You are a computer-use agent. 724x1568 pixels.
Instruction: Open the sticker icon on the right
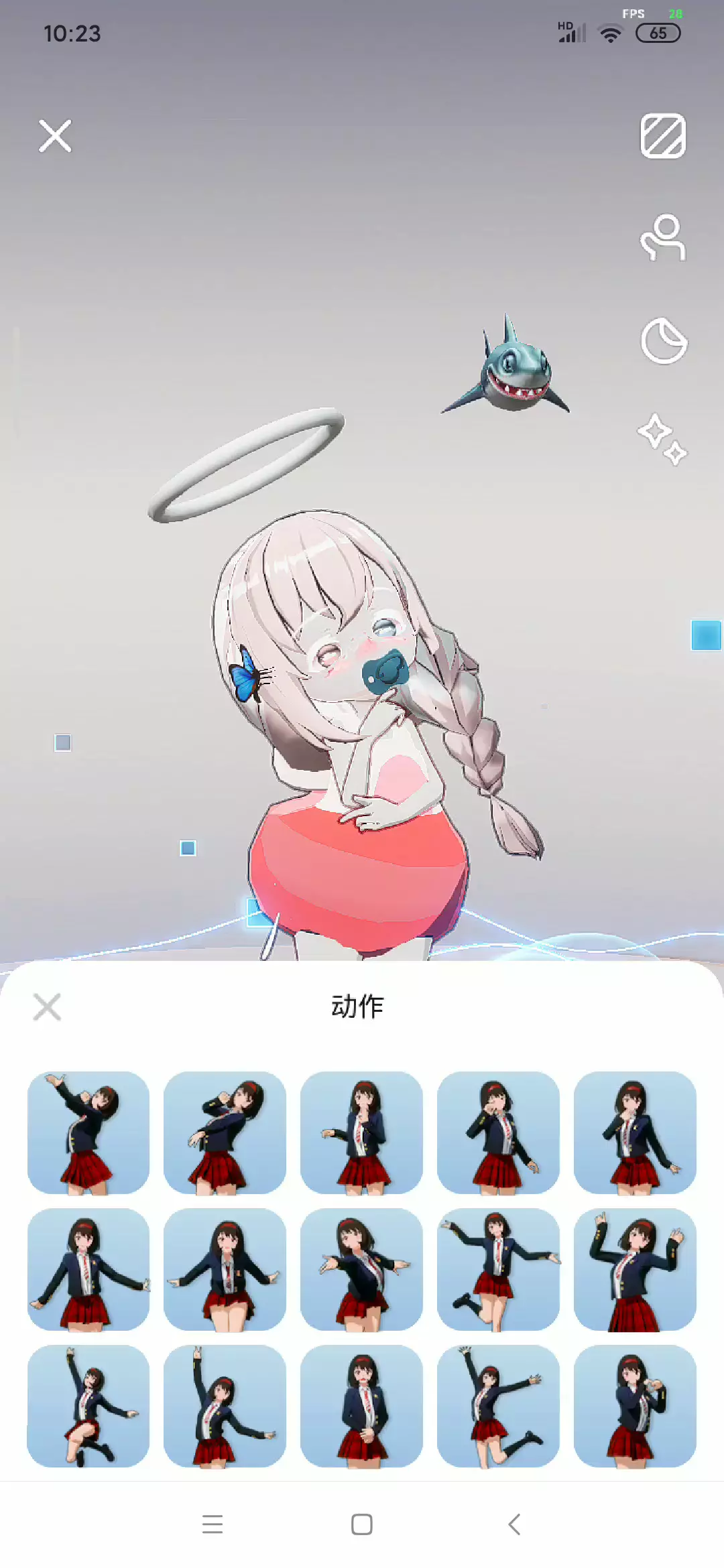point(664,341)
